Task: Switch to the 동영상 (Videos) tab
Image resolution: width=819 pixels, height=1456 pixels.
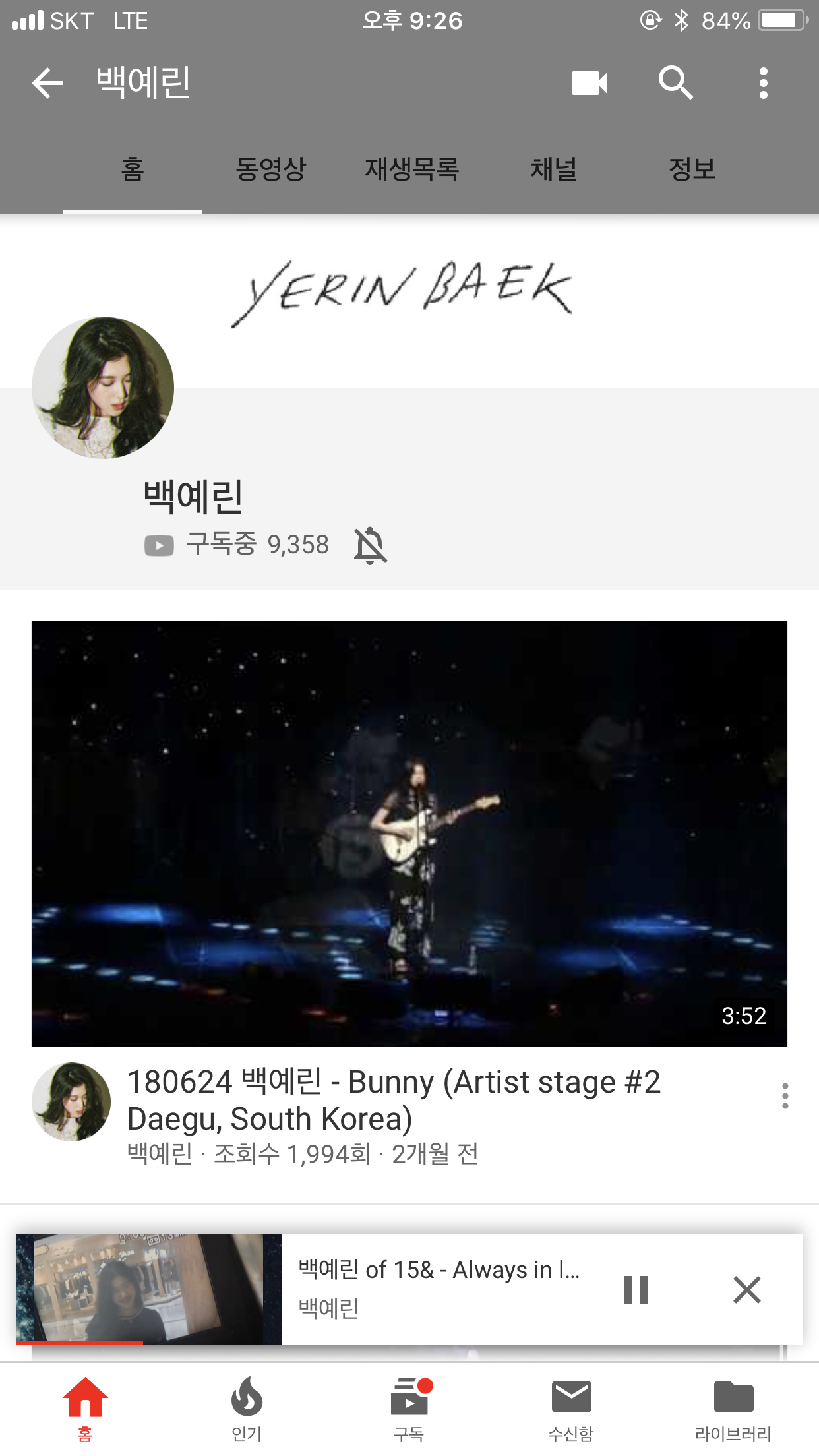Action: (271, 169)
